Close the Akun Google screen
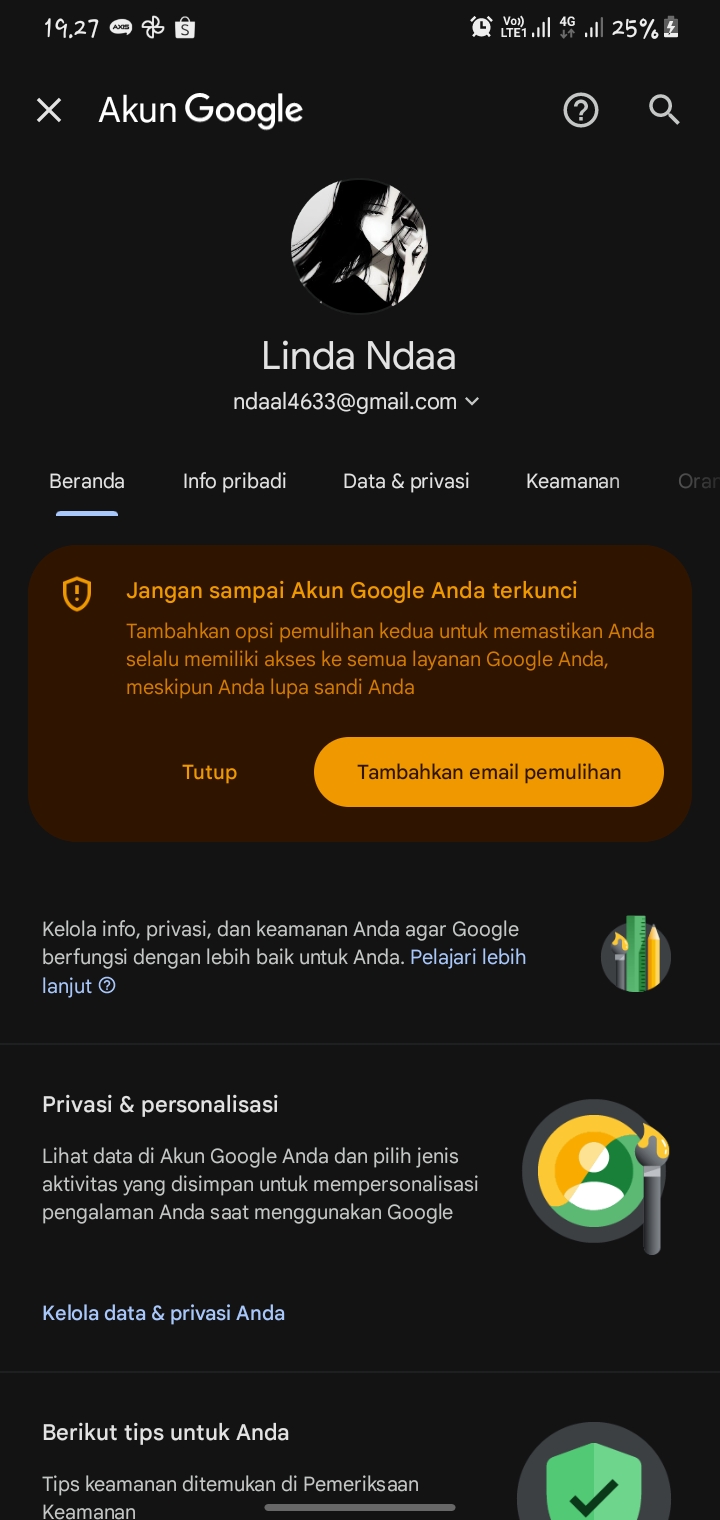 (49, 110)
